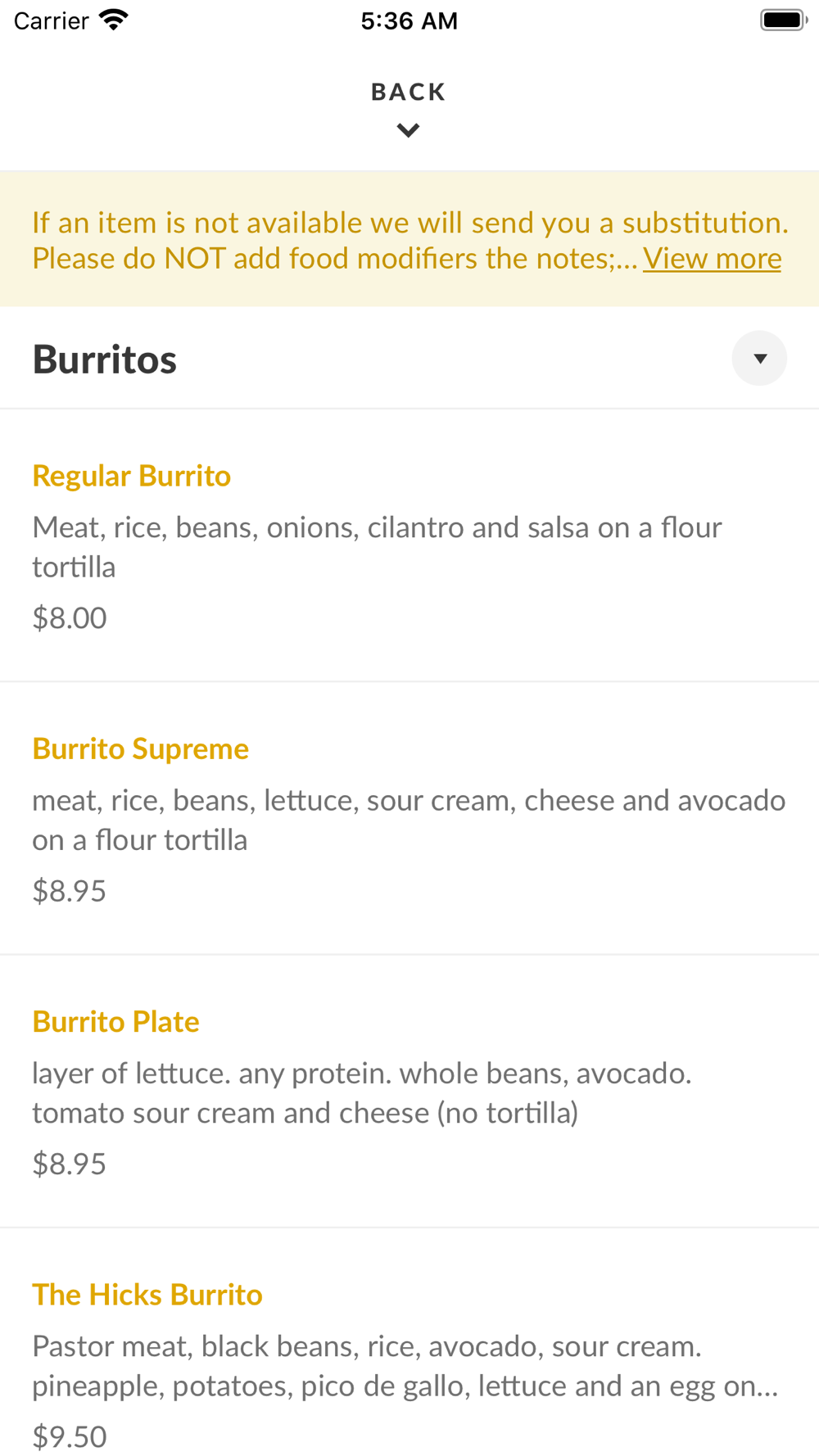Open the View more link in the notice
The image size is (819, 1456).
click(x=712, y=259)
